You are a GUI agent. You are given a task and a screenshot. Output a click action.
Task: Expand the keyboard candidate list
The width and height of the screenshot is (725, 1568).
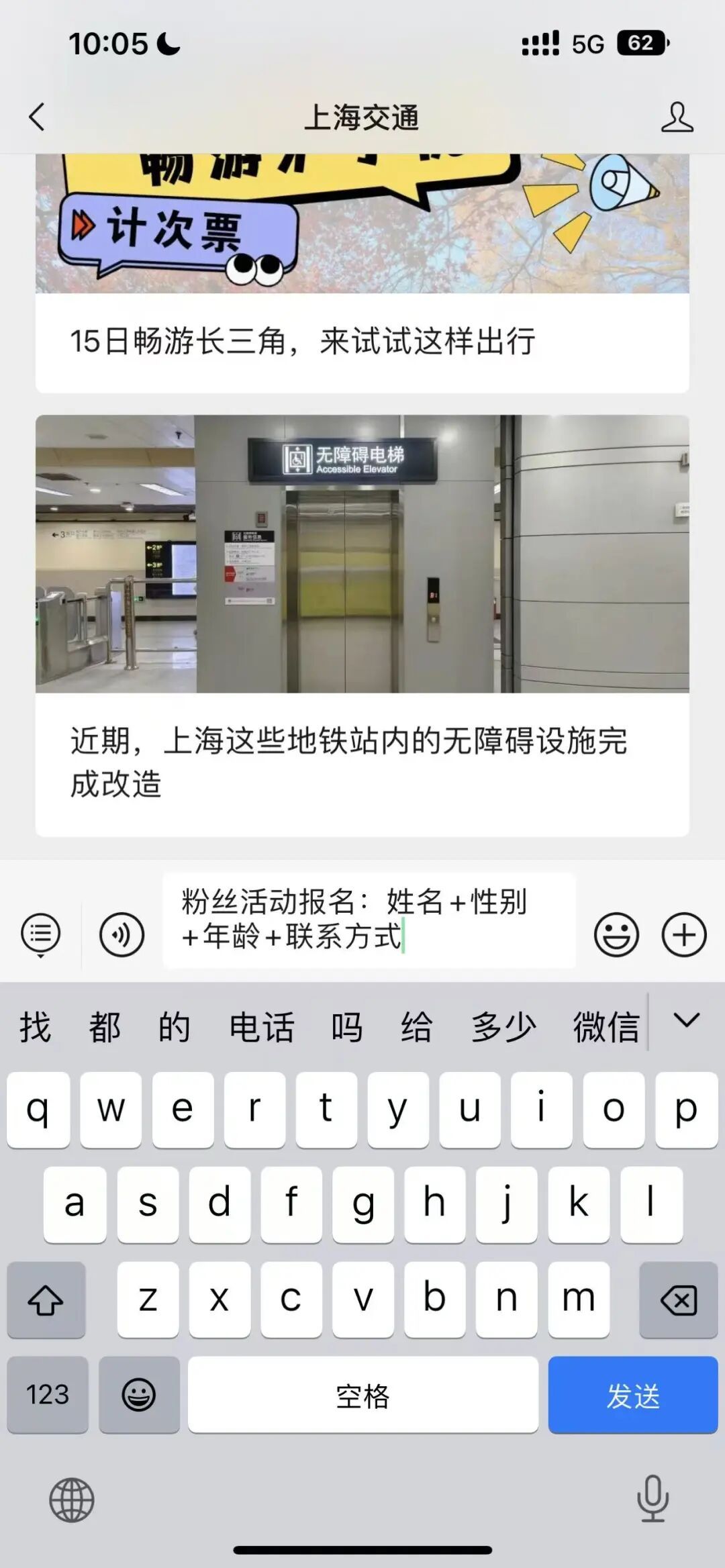click(686, 1021)
